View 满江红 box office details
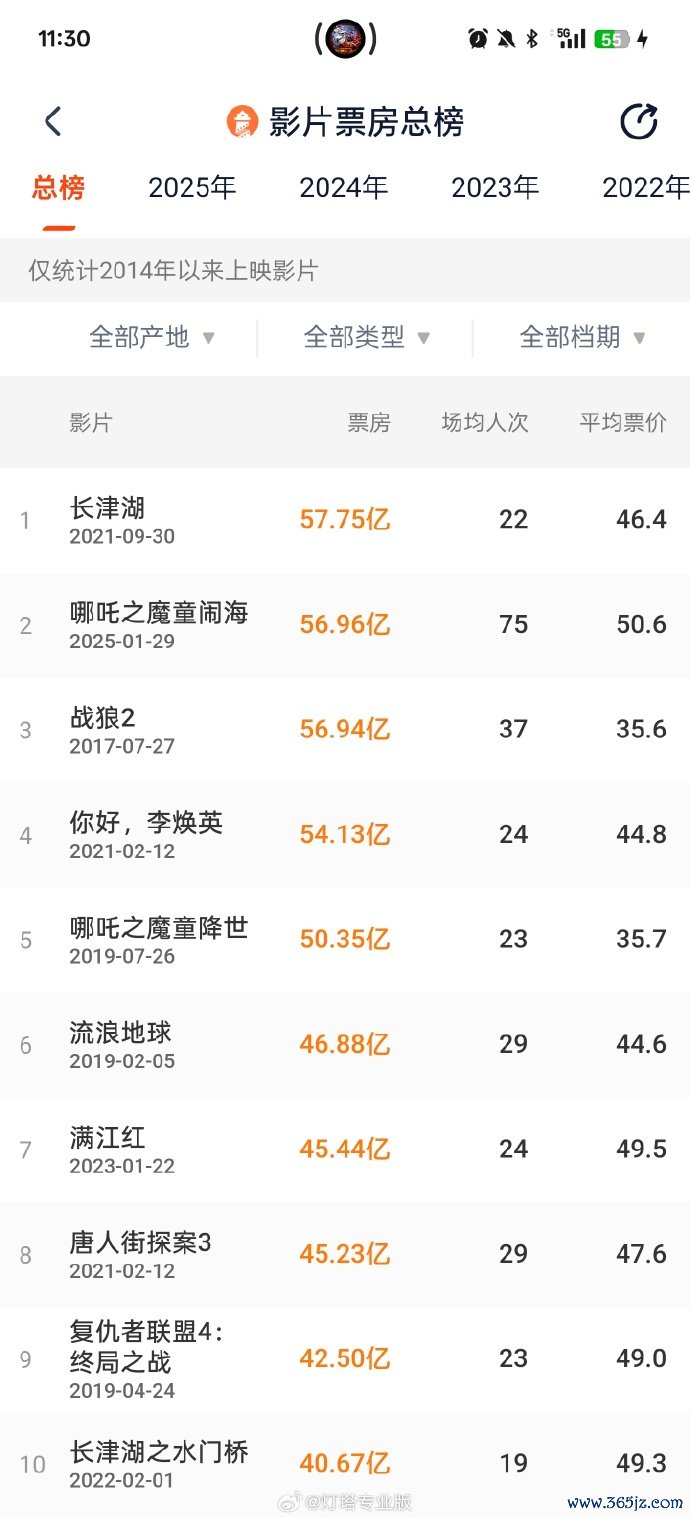 tap(345, 1150)
